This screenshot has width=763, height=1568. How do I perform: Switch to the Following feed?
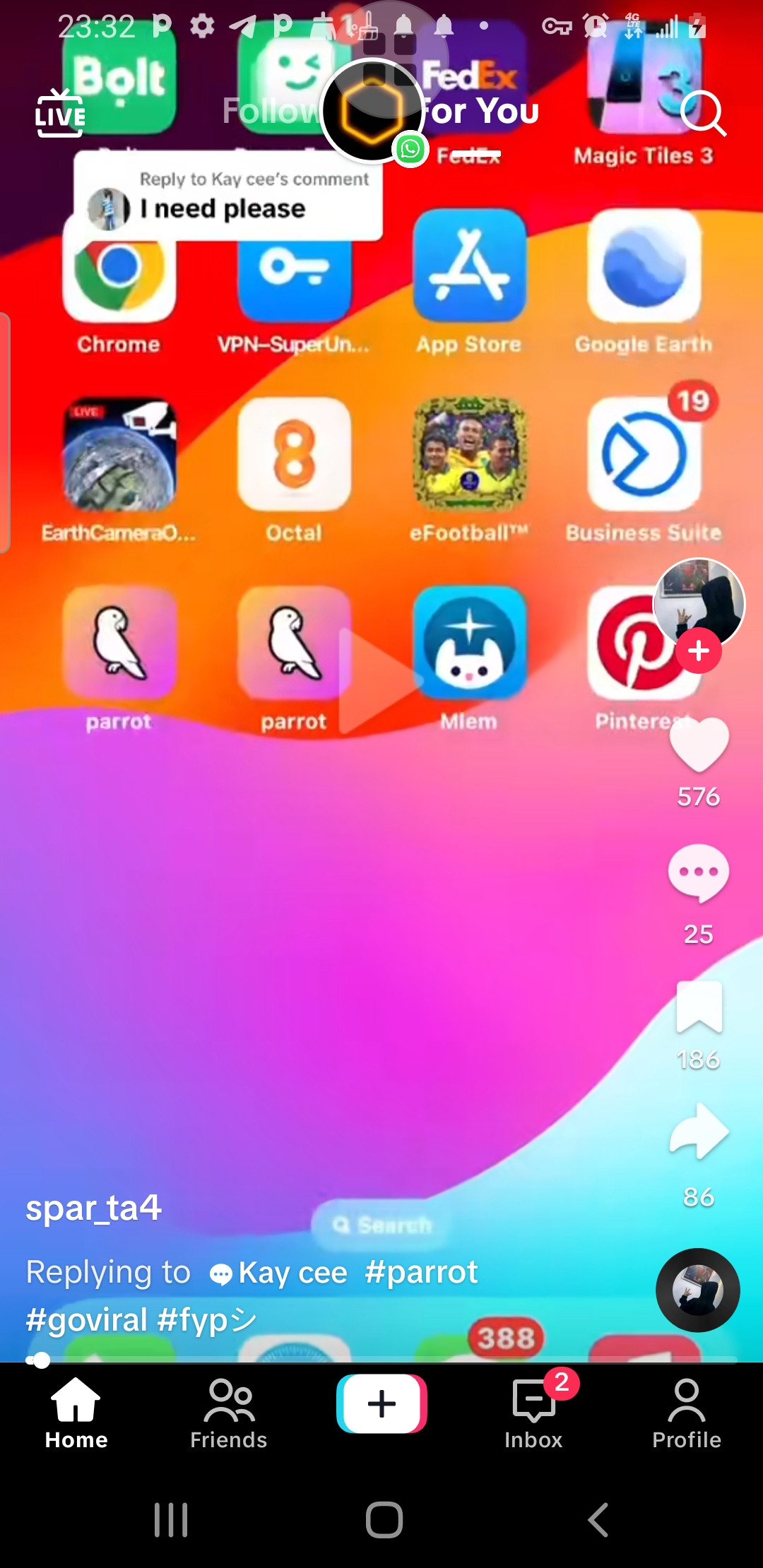pyautogui.click(x=270, y=111)
